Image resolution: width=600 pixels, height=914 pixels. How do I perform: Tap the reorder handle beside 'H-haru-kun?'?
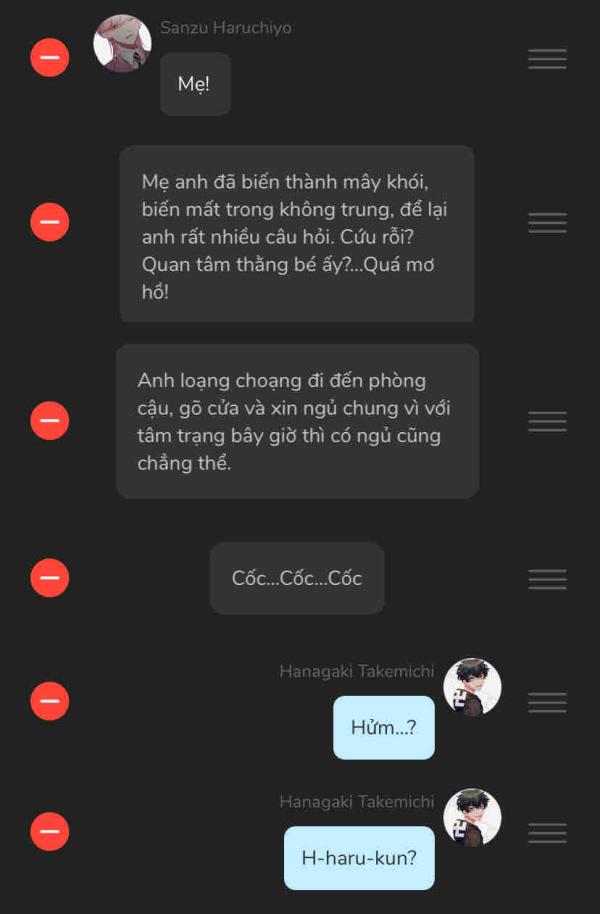(547, 833)
